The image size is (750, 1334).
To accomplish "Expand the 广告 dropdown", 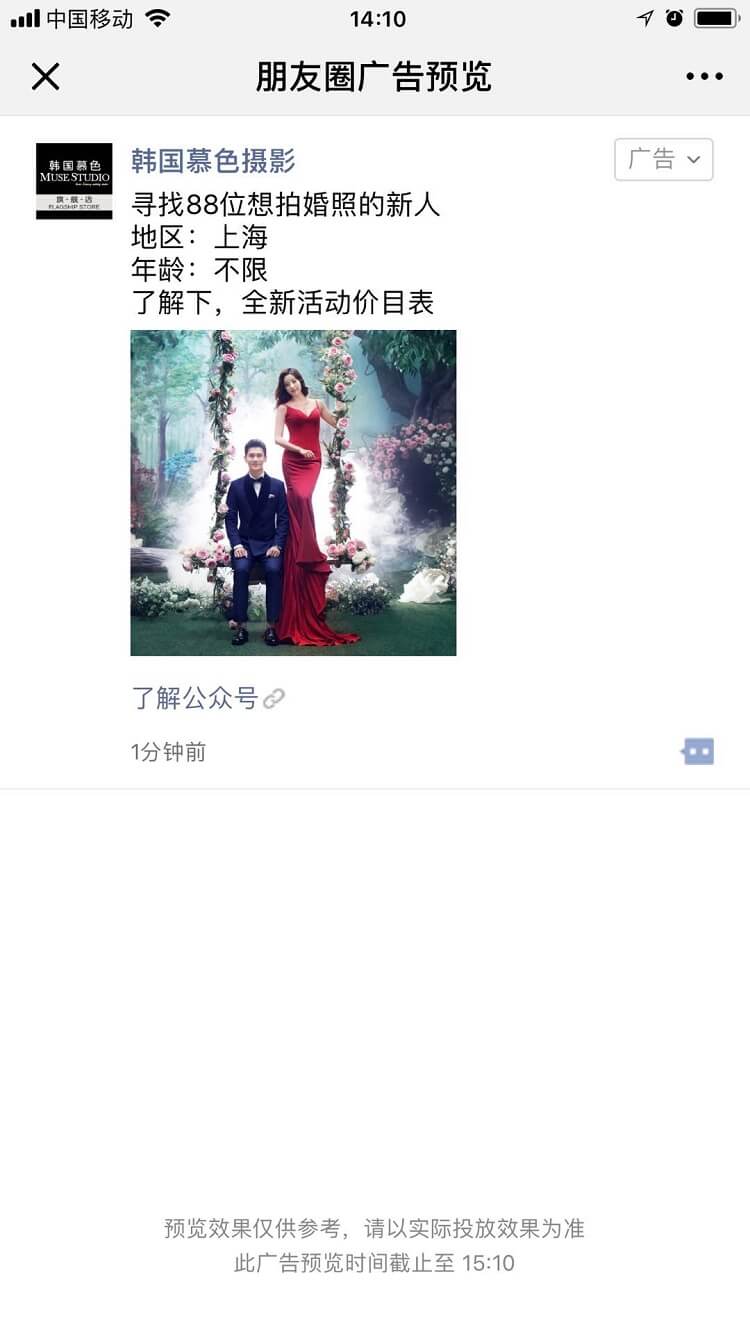I will 663,160.
